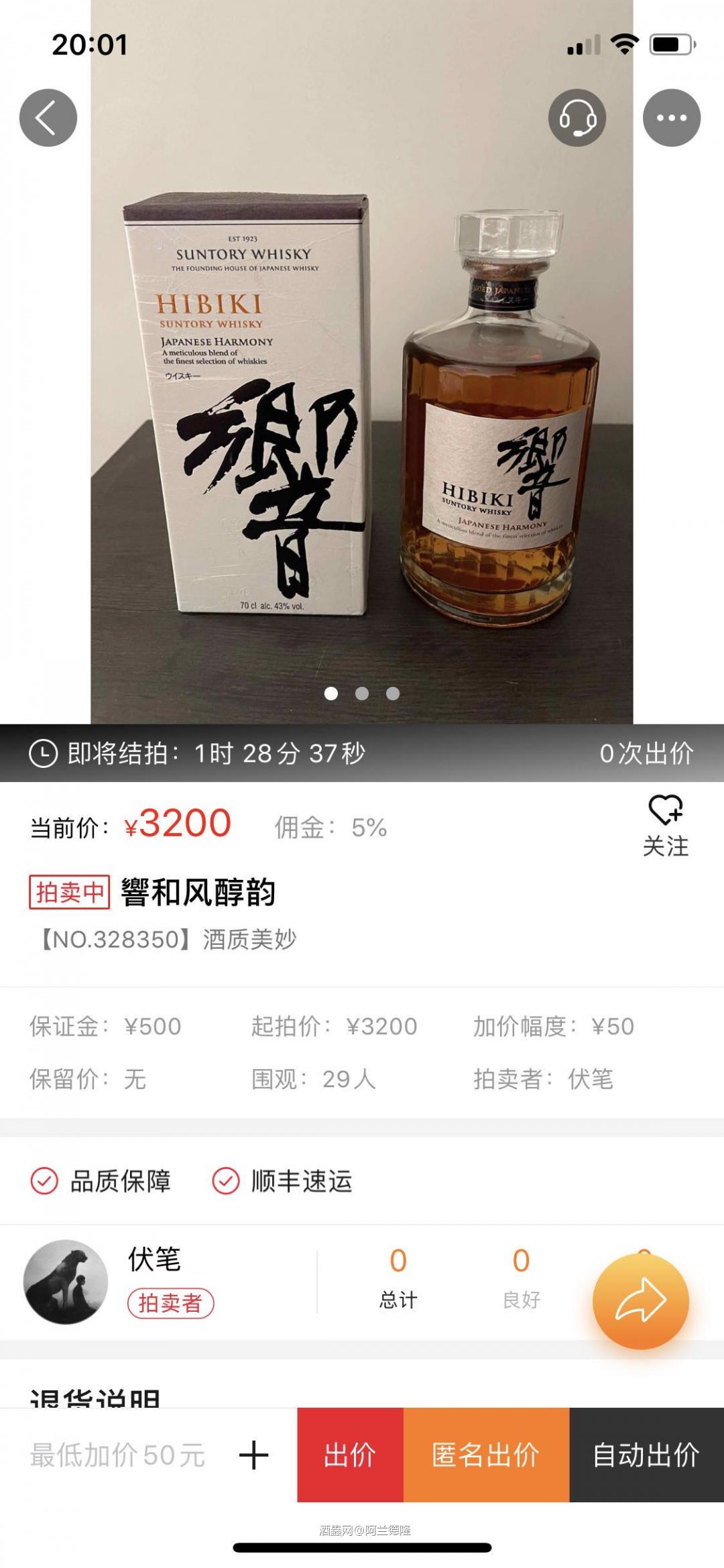Tap the 0次出价 bid count to expand
Screen dimensions: 724x1568
pyautogui.click(x=645, y=754)
